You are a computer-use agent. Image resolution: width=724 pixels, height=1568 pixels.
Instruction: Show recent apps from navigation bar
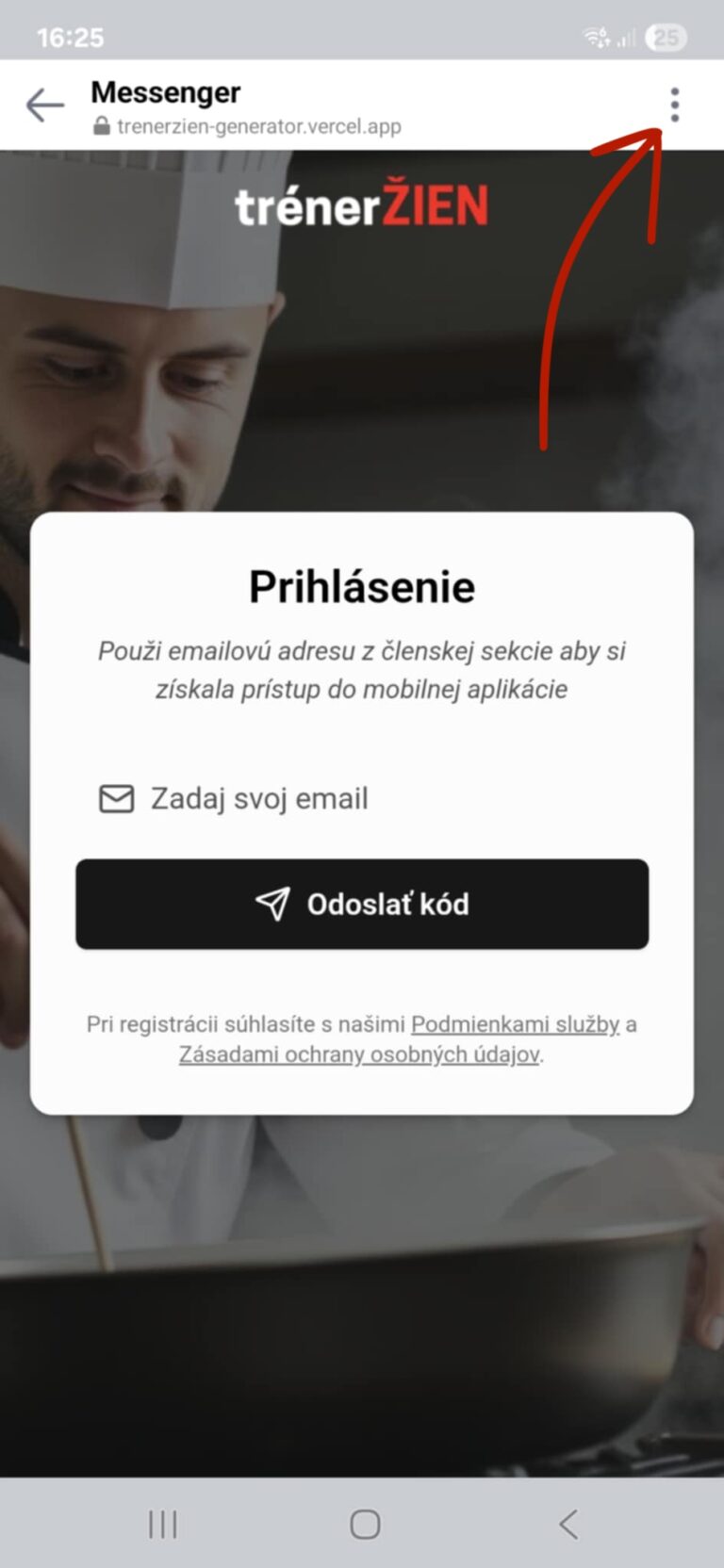163,1524
